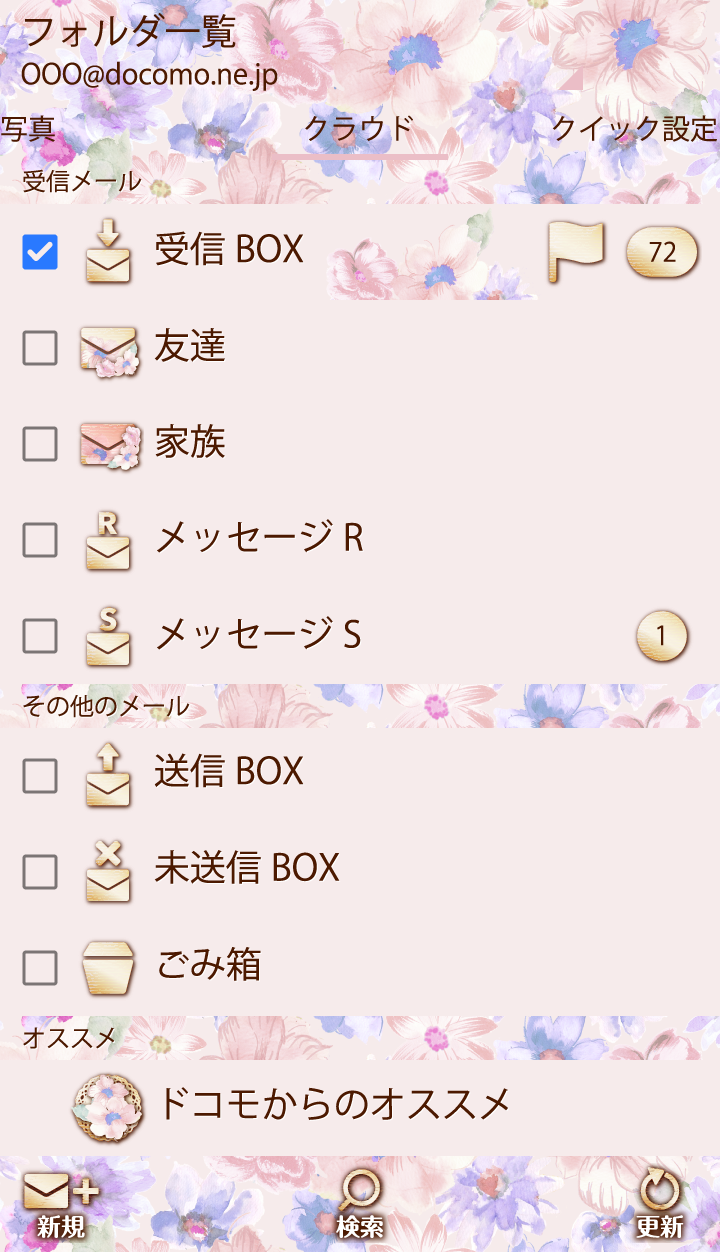Mark the 未送信BOX checkbox
720x1252 pixels.
pyautogui.click(x=40, y=870)
